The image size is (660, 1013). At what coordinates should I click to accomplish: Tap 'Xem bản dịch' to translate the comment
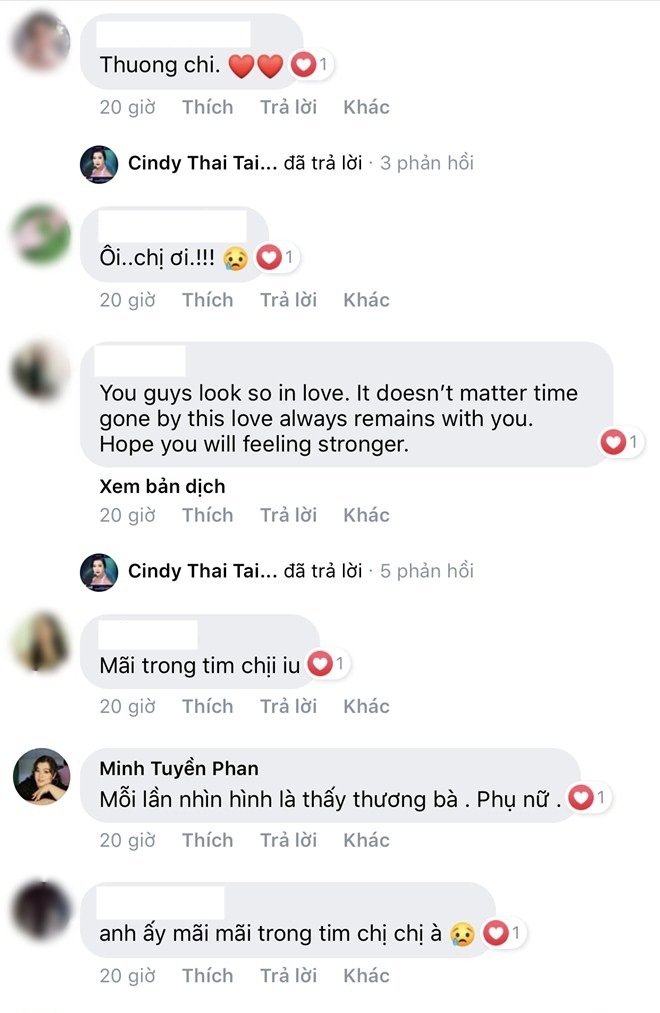pyautogui.click(x=162, y=487)
